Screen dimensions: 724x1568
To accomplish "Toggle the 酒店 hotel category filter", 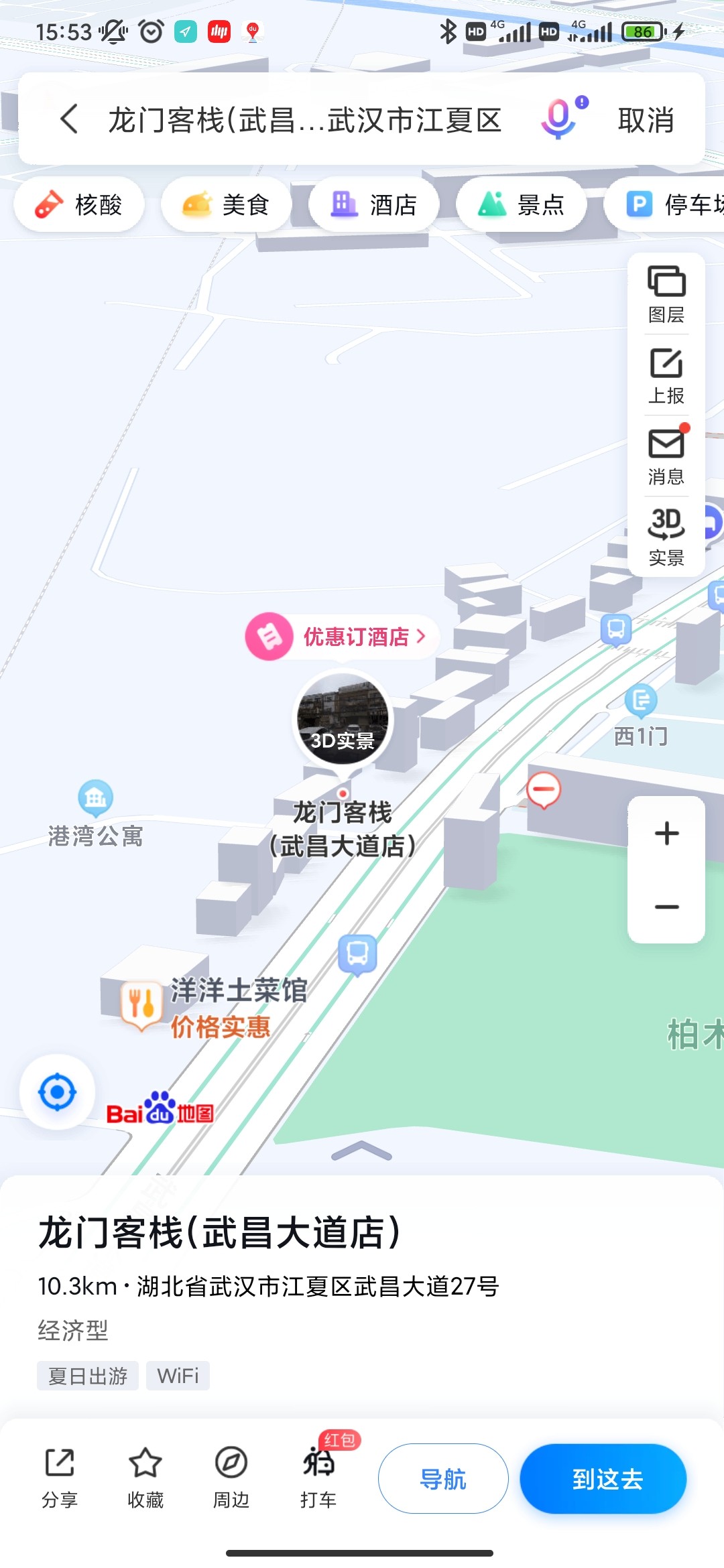I will [373, 204].
